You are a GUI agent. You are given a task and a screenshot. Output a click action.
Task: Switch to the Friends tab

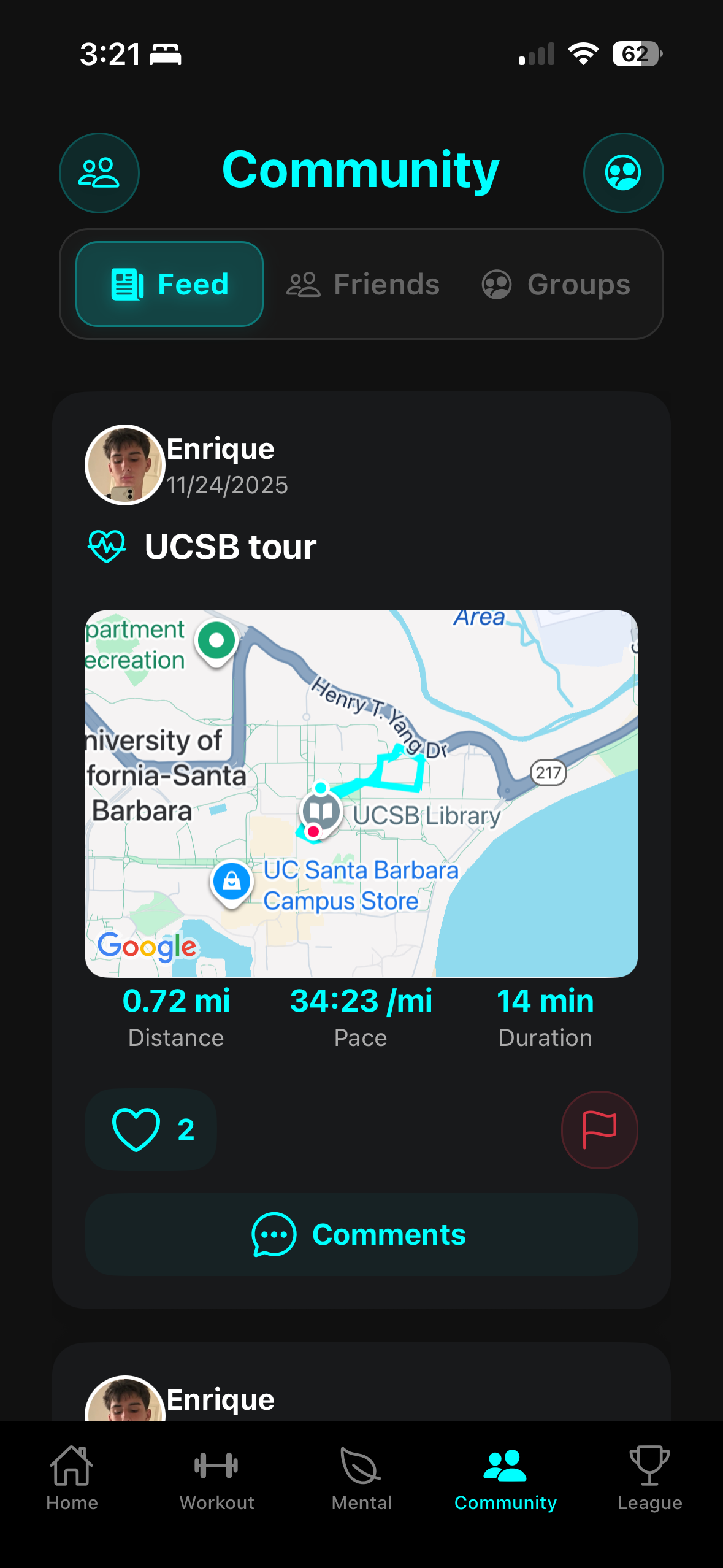point(363,284)
